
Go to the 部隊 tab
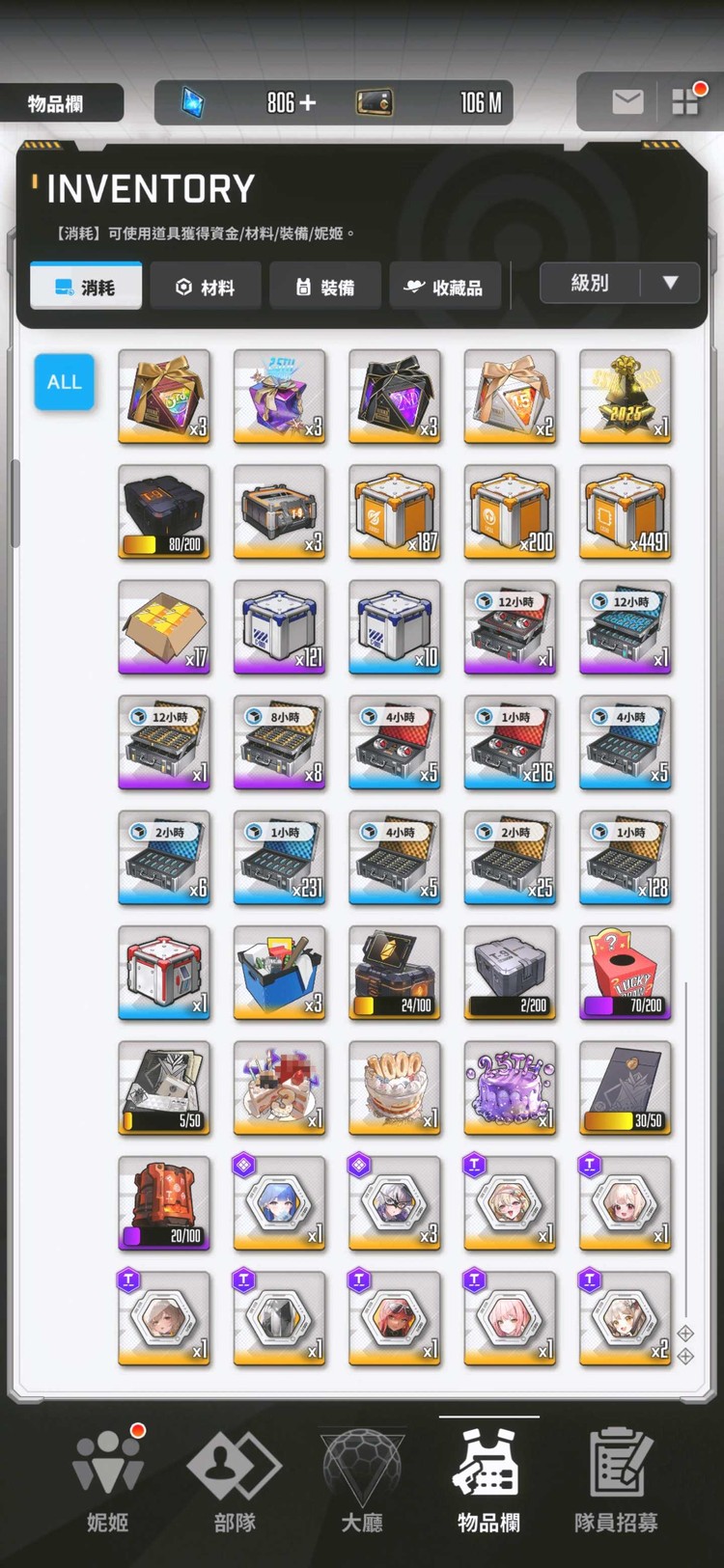235,1481
